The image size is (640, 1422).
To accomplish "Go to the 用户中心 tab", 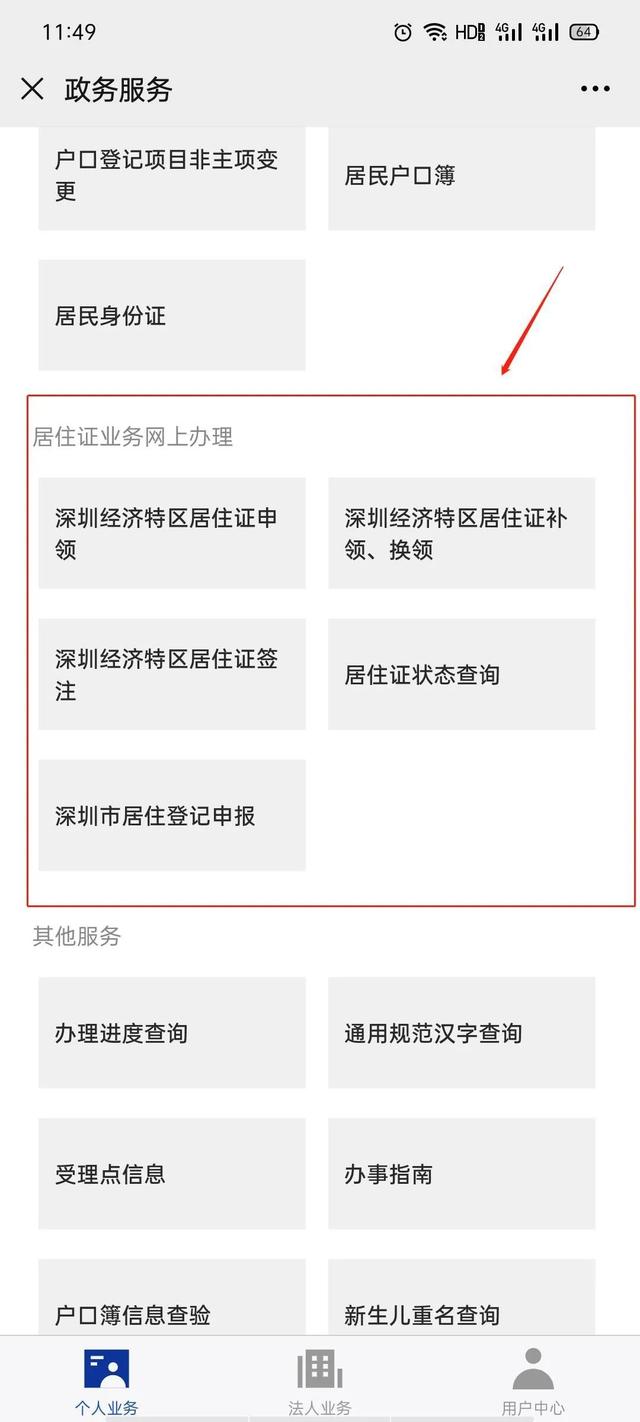I will [x=533, y=1380].
